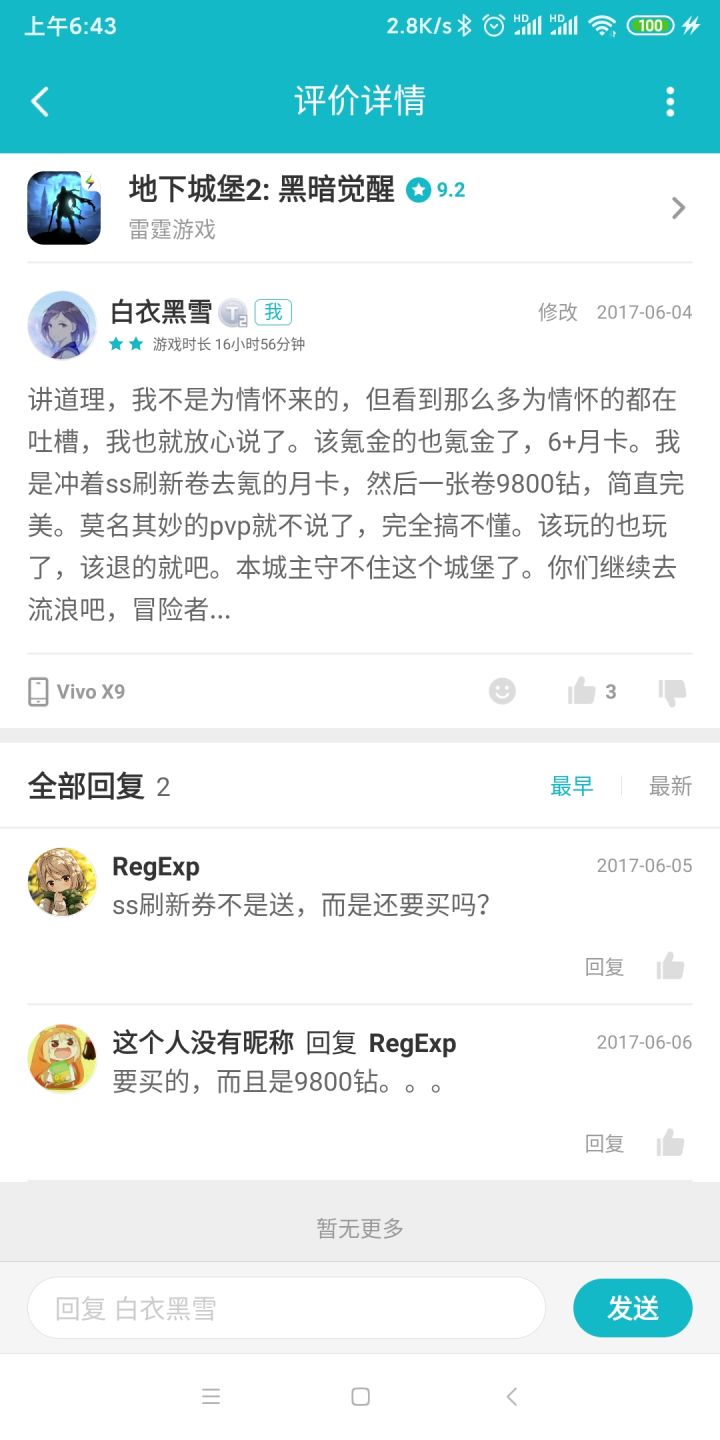720x1440 pixels.
Task: Tap the 评价详情 title bar
Action: (360, 101)
